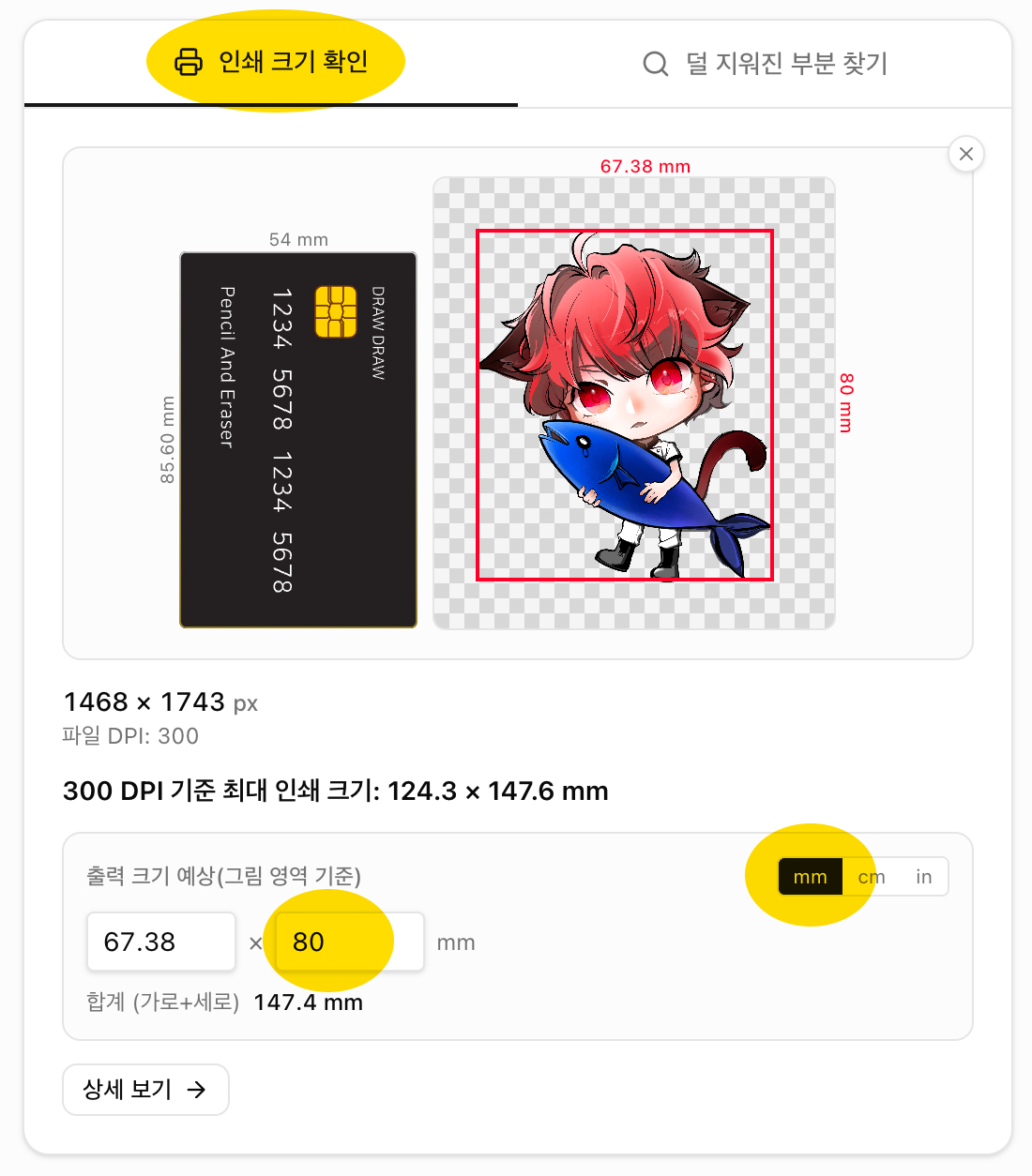Click the printer icon on 인쇄 크기 확인 tab
The width and height of the screenshot is (1032, 1176).
click(x=190, y=62)
